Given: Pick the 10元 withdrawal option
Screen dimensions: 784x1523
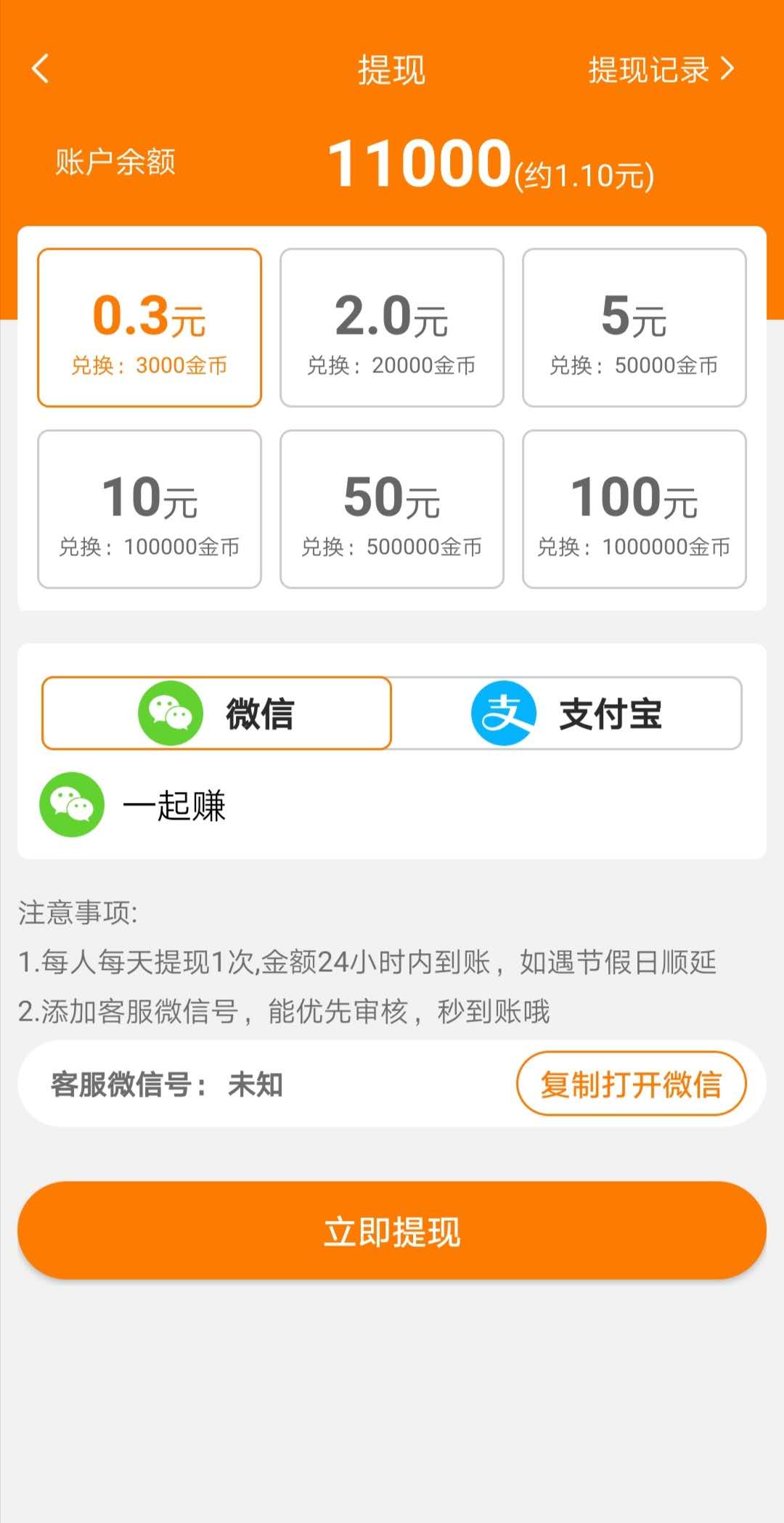Looking at the screenshot, I should (150, 509).
